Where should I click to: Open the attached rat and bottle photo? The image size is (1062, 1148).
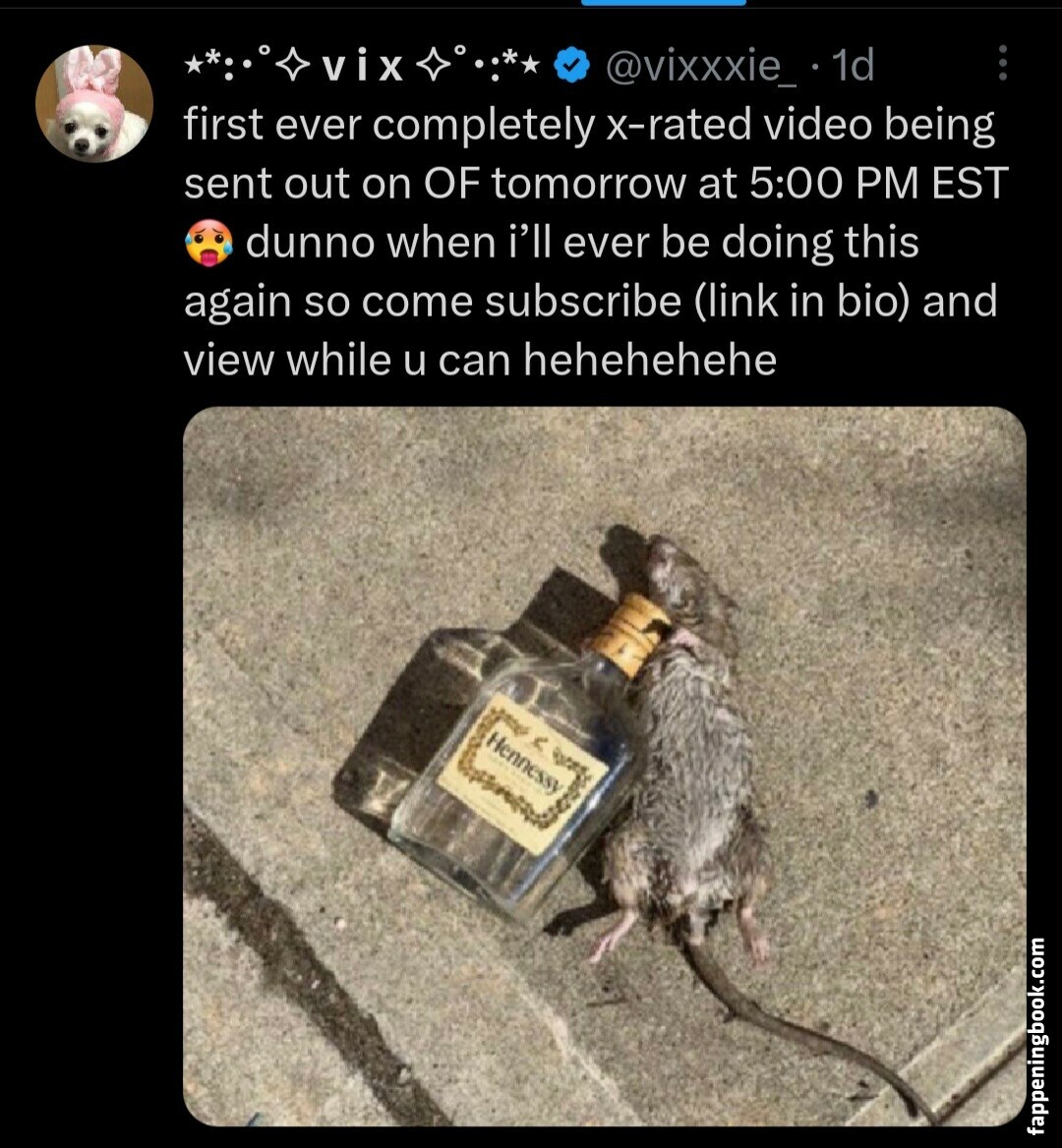point(604,767)
